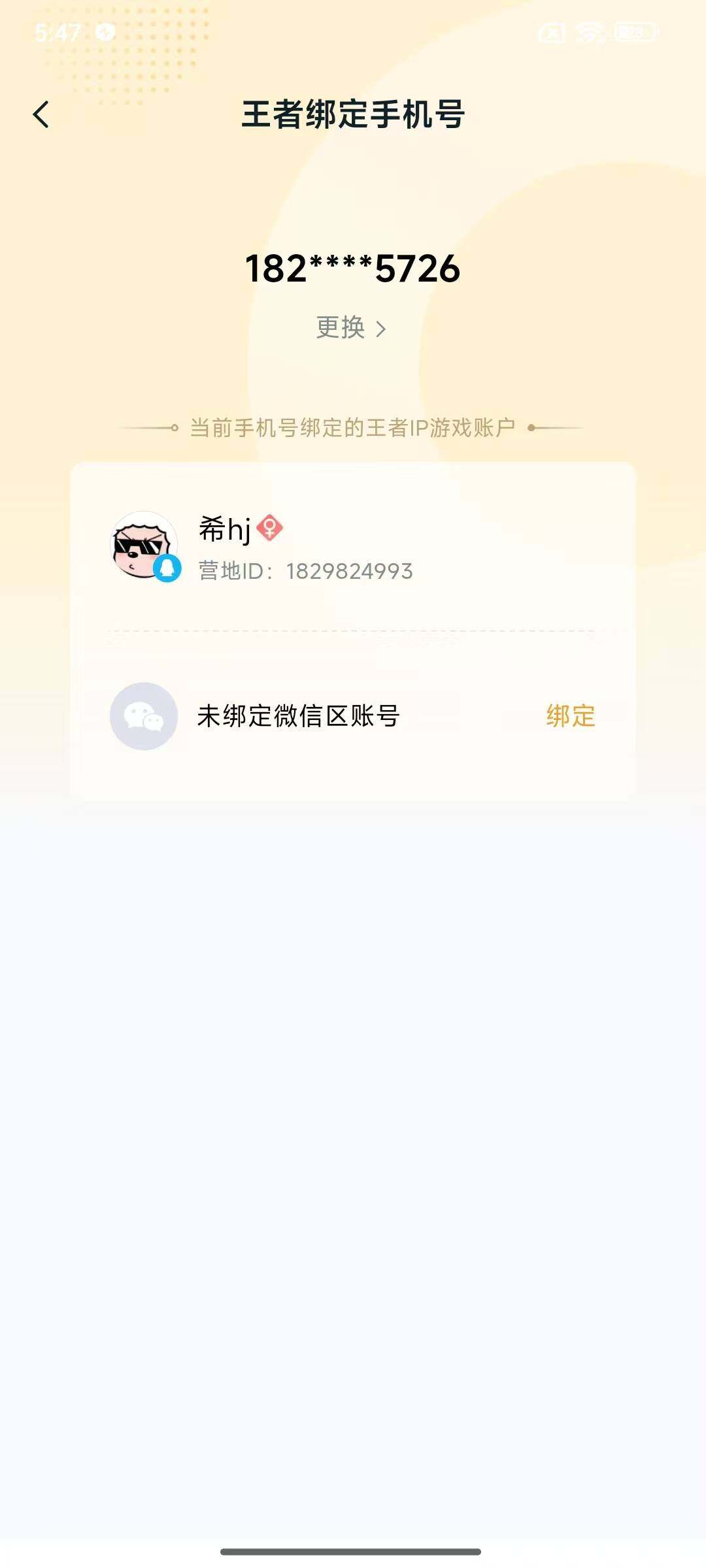Tap the WeChat region icon
Viewport: 706px width, 1568px height.
point(144,717)
